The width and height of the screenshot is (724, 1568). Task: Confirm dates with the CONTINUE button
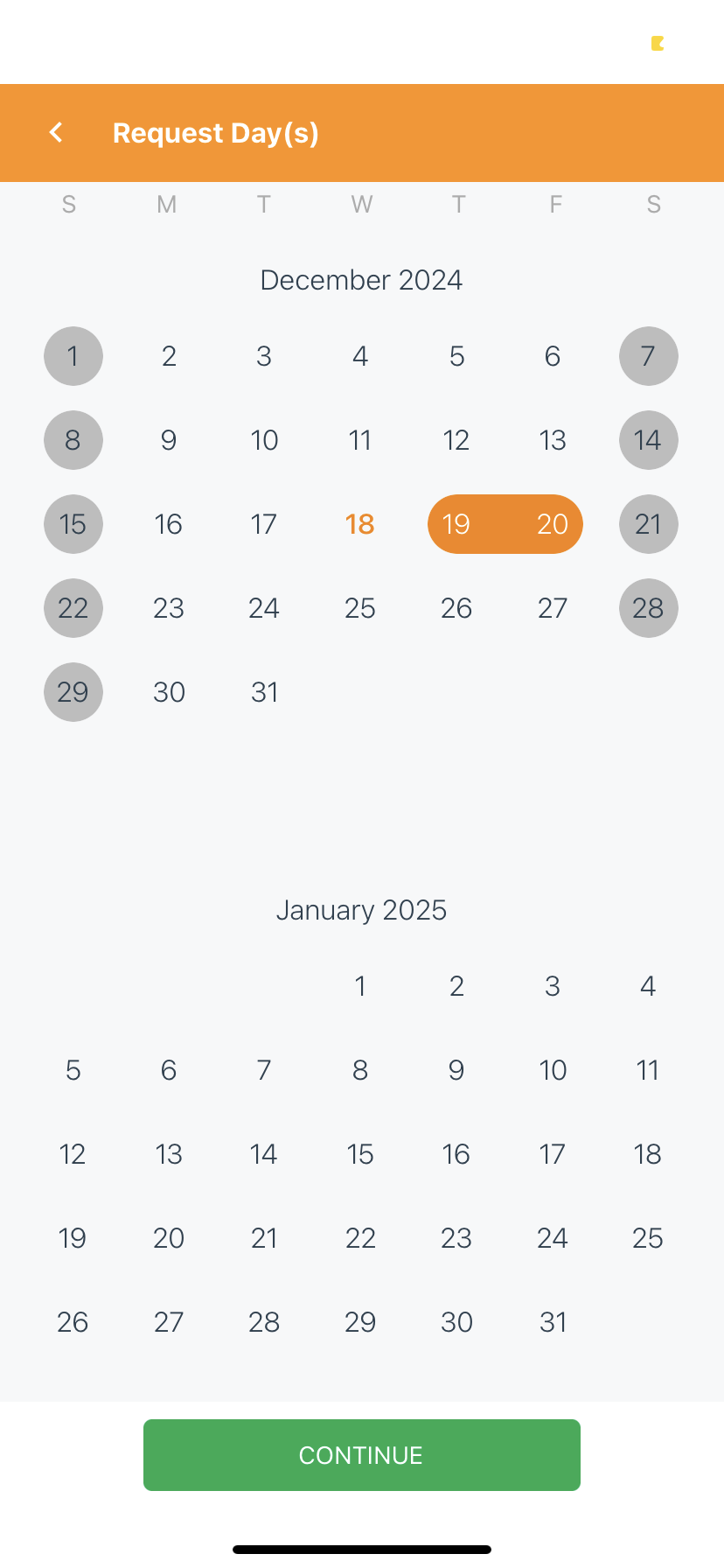[x=361, y=1455]
